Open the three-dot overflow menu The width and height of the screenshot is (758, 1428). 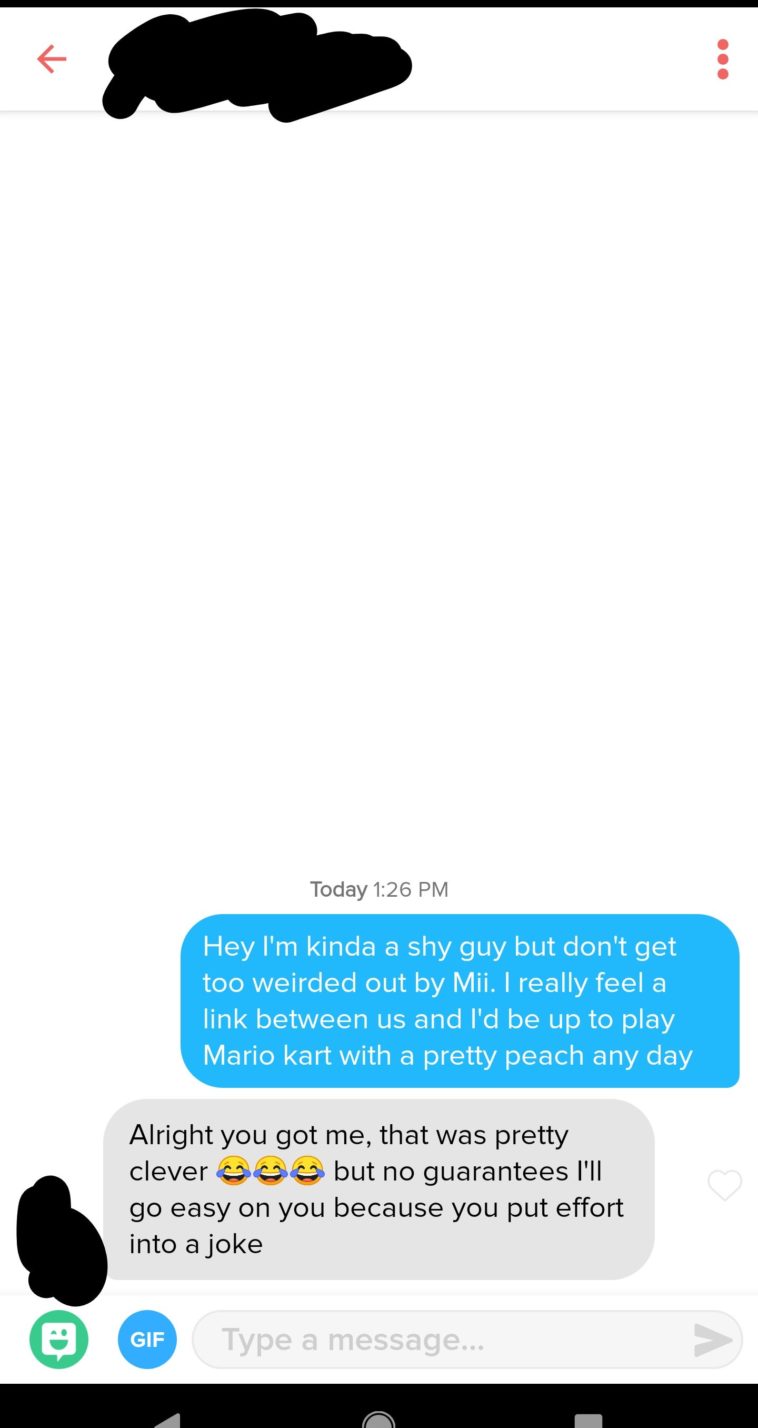[x=722, y=59]
